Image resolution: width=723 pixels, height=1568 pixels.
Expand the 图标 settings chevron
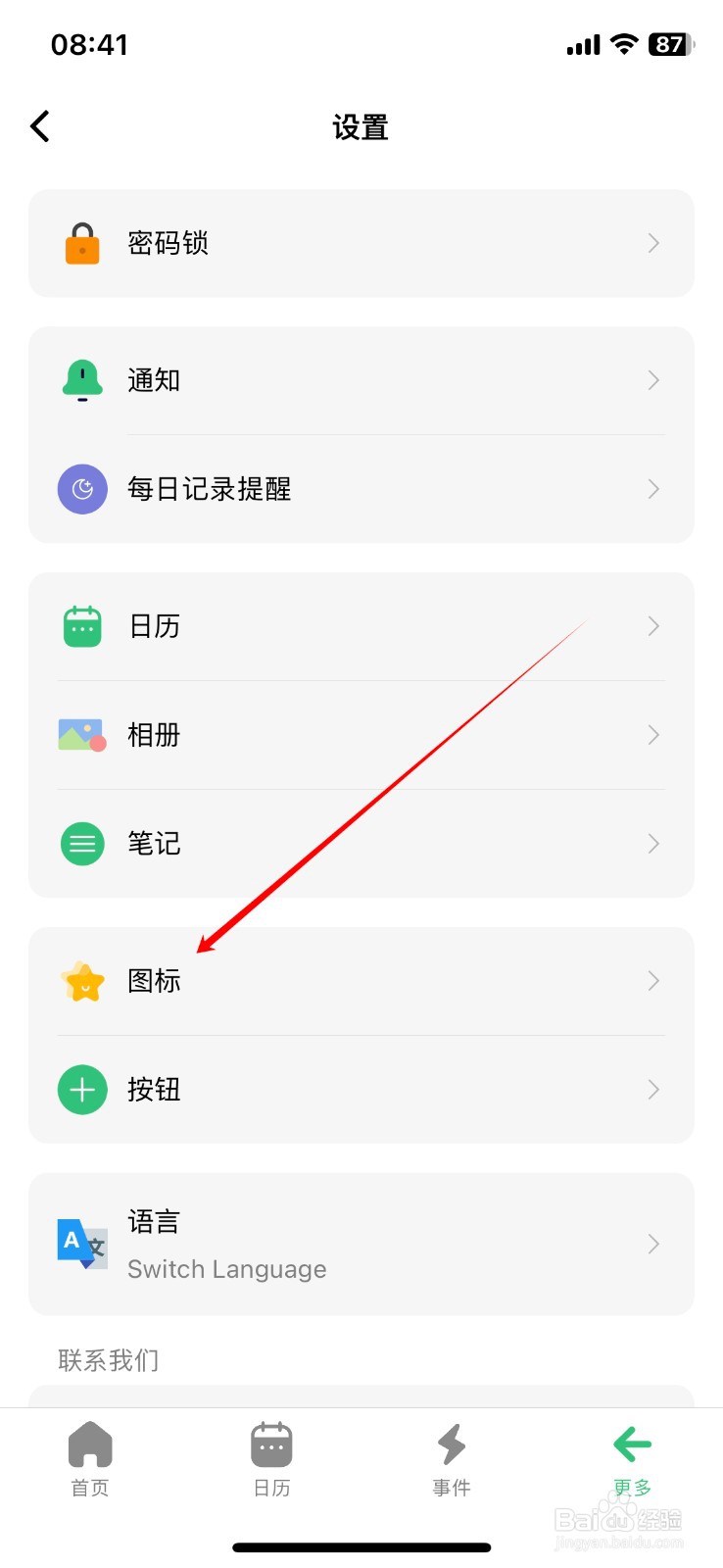click(652, 981)
